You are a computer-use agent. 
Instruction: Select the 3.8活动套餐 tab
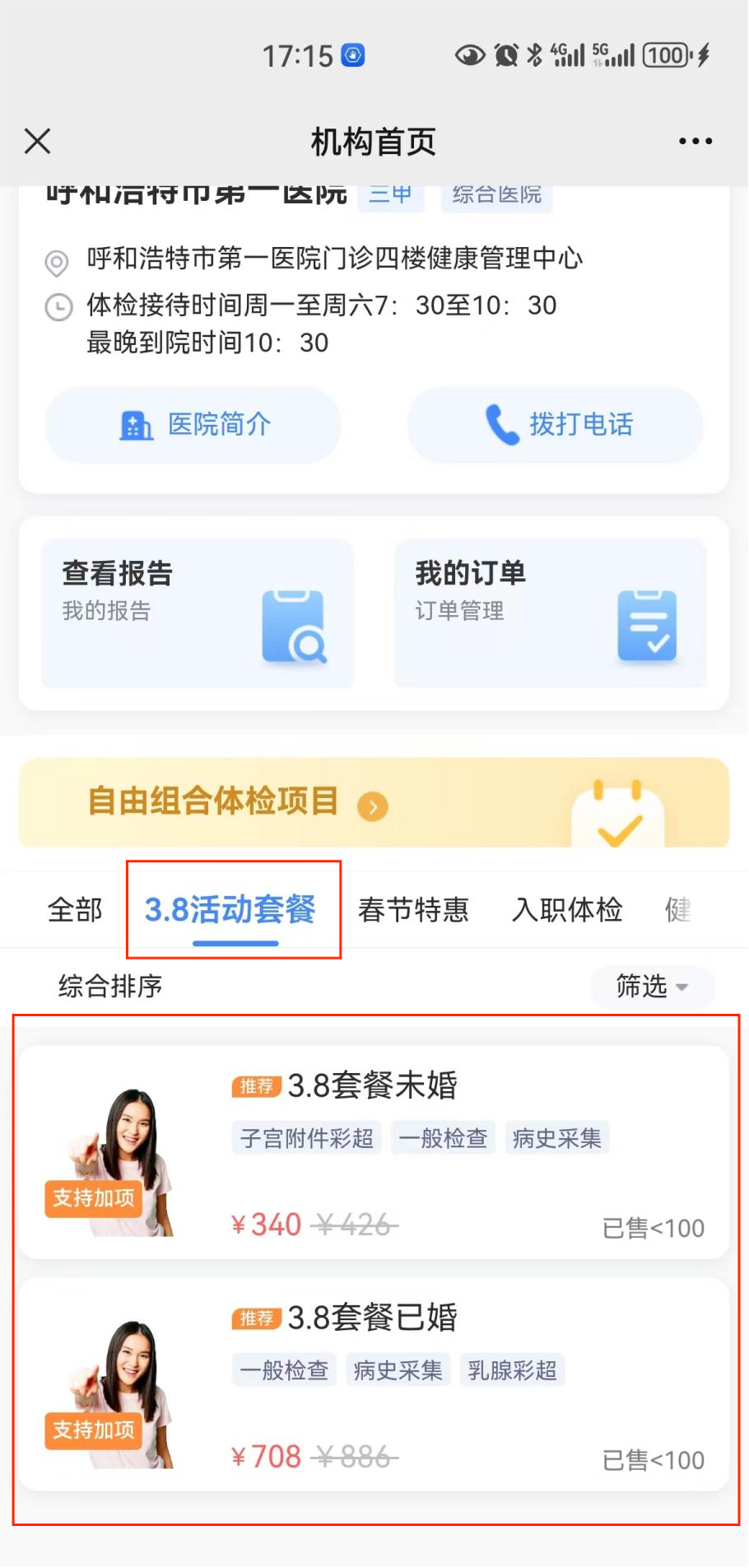pos(230,910)
